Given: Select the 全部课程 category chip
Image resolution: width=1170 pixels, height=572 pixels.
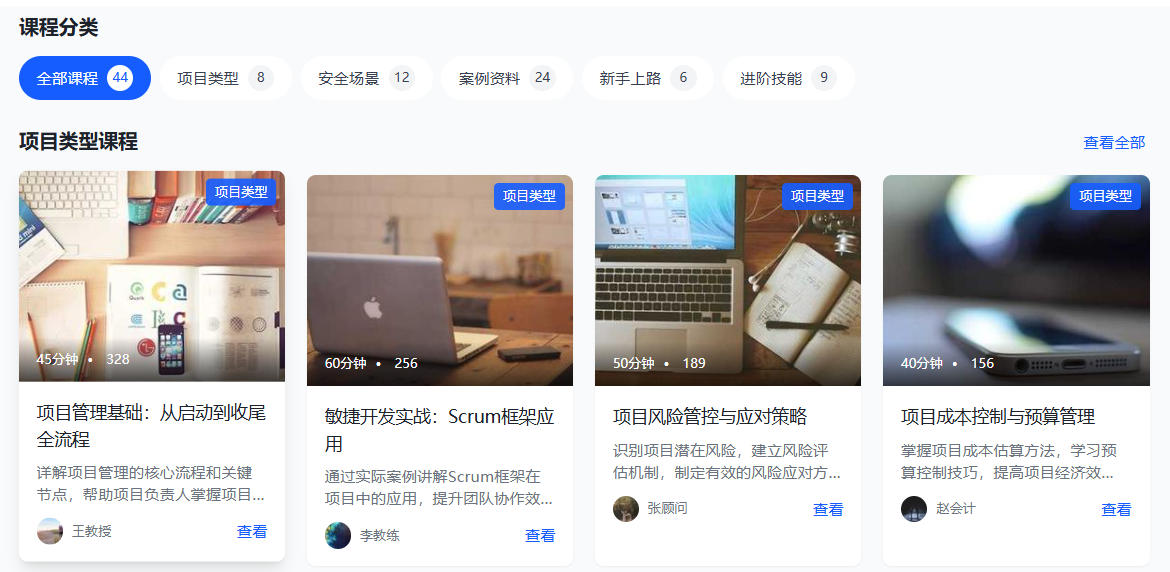Looking at the screenshot, I should (84, 78).
